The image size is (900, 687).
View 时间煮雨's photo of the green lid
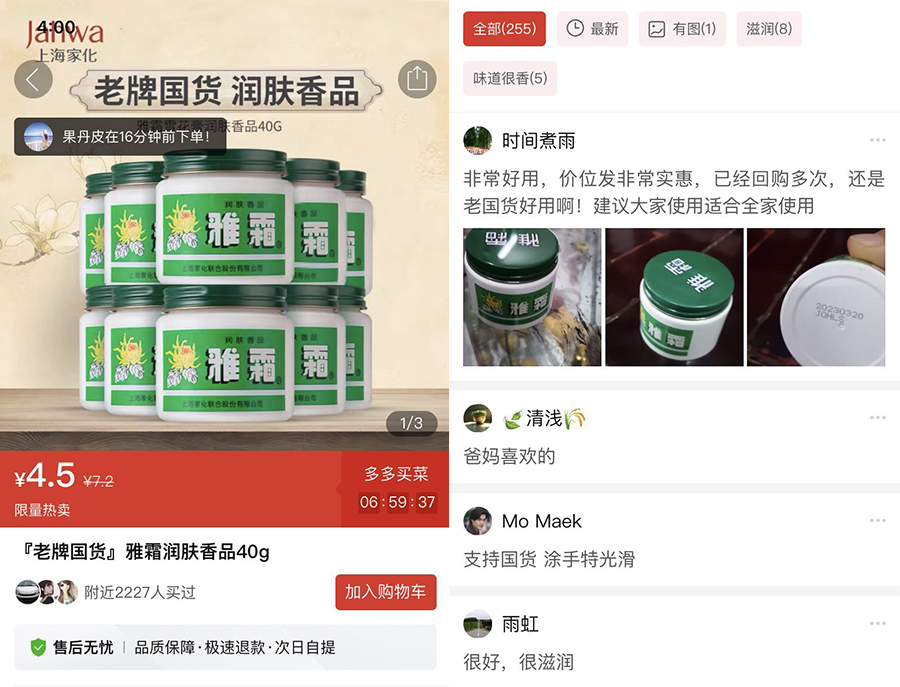click(x=674, y=297)
